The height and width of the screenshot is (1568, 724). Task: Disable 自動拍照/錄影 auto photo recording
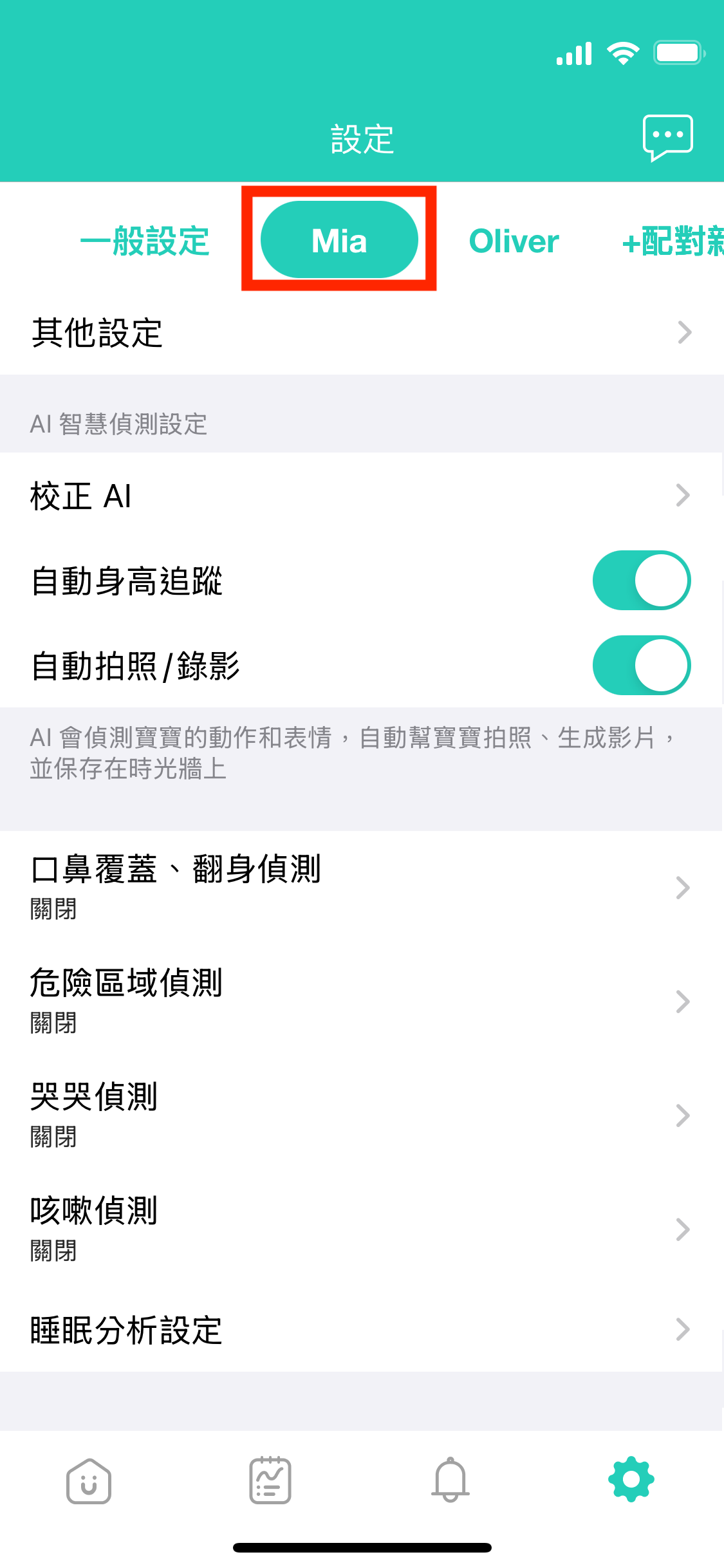pyautogui.click(x=641, y=666)
